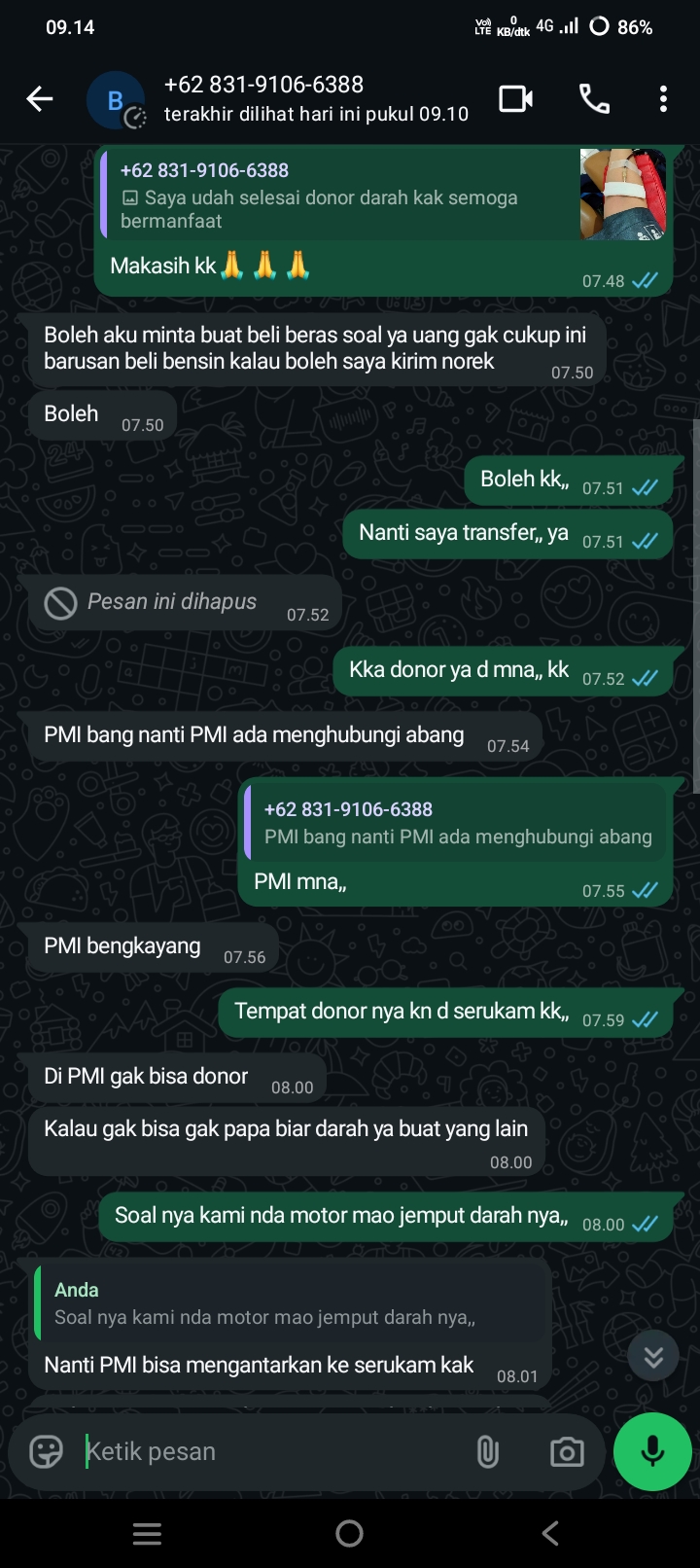The height and width of the screenshot is (1568, 700).
Task: Start a video call with this contact
Action: (516, 99)
